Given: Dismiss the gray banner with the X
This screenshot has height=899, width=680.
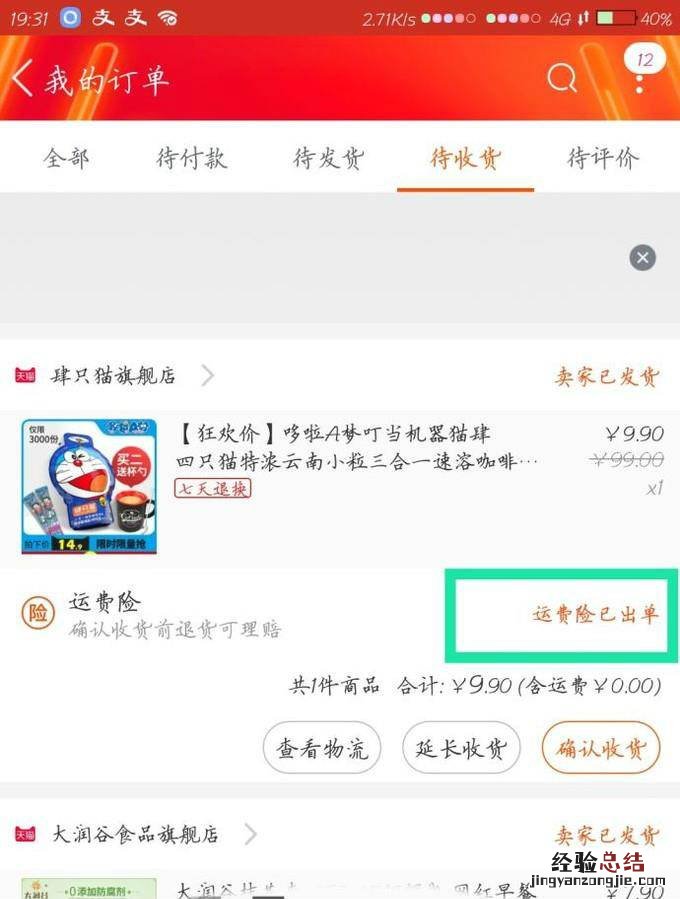Looking at the screenshot, I should coord(642,258).
